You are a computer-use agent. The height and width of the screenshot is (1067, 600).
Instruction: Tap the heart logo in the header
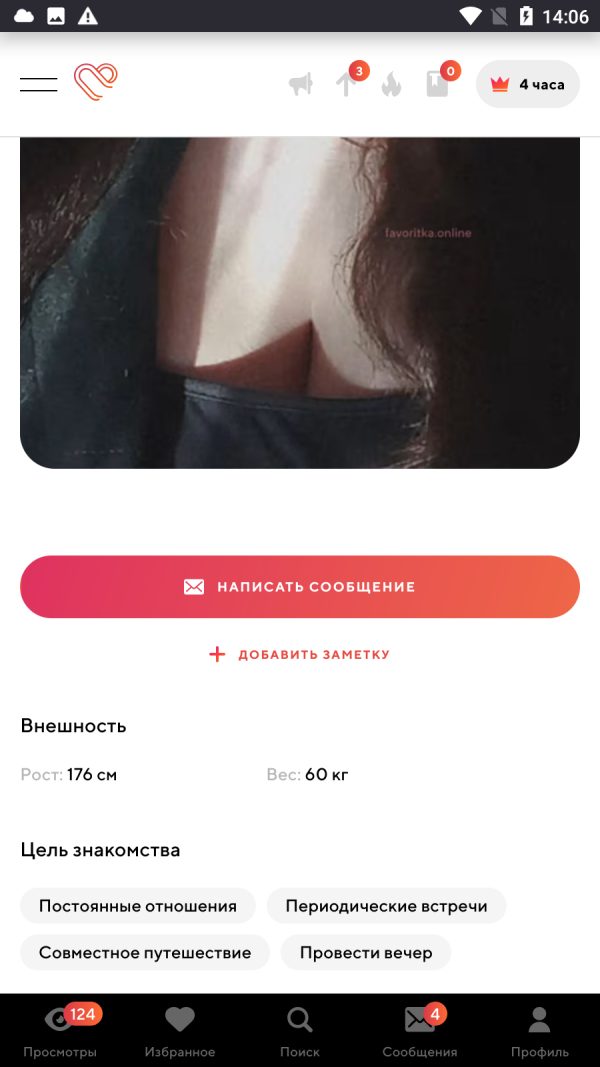pyautogui.click(x=96, y=82)
